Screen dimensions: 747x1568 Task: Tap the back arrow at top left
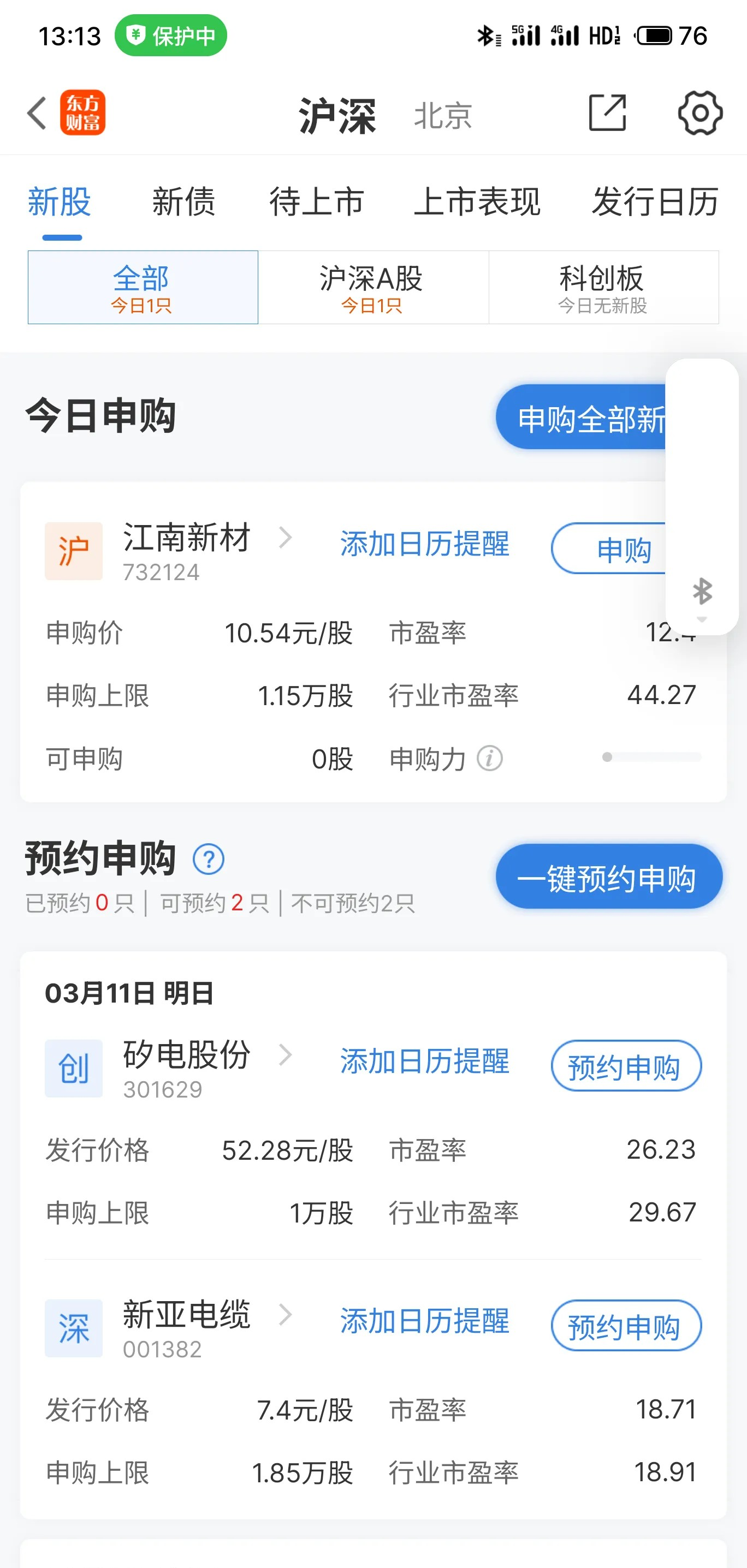(x=37, y=113)
